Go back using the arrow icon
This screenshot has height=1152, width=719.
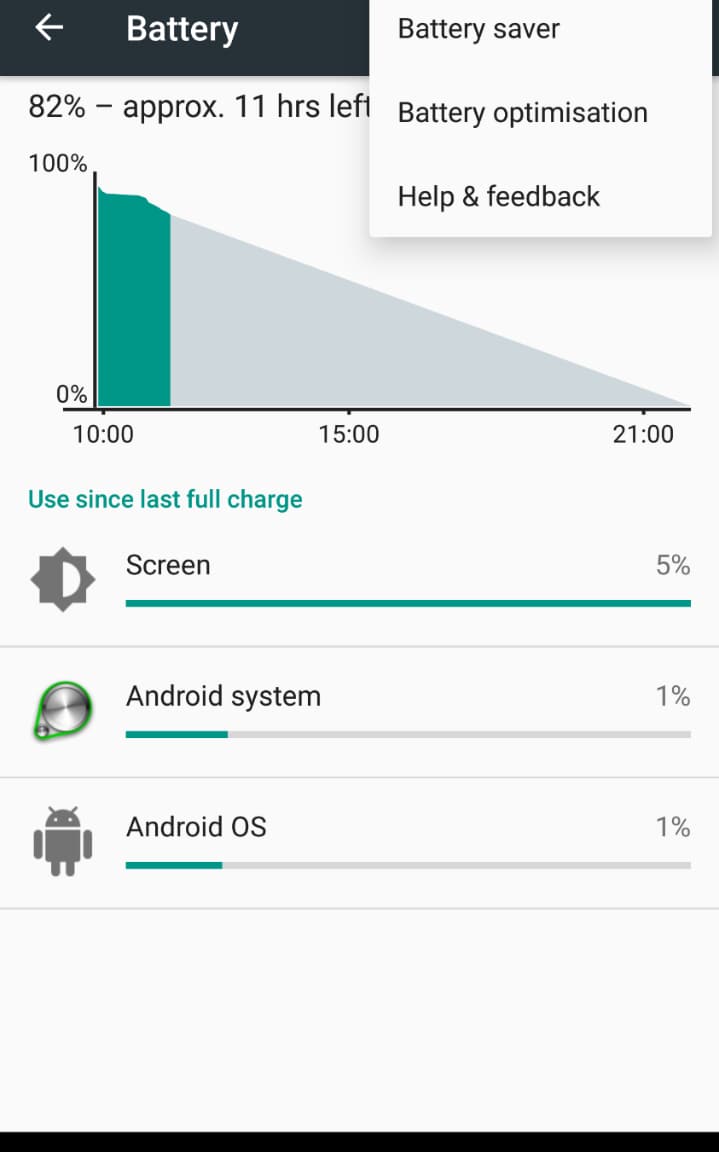(x=49, y=29)
